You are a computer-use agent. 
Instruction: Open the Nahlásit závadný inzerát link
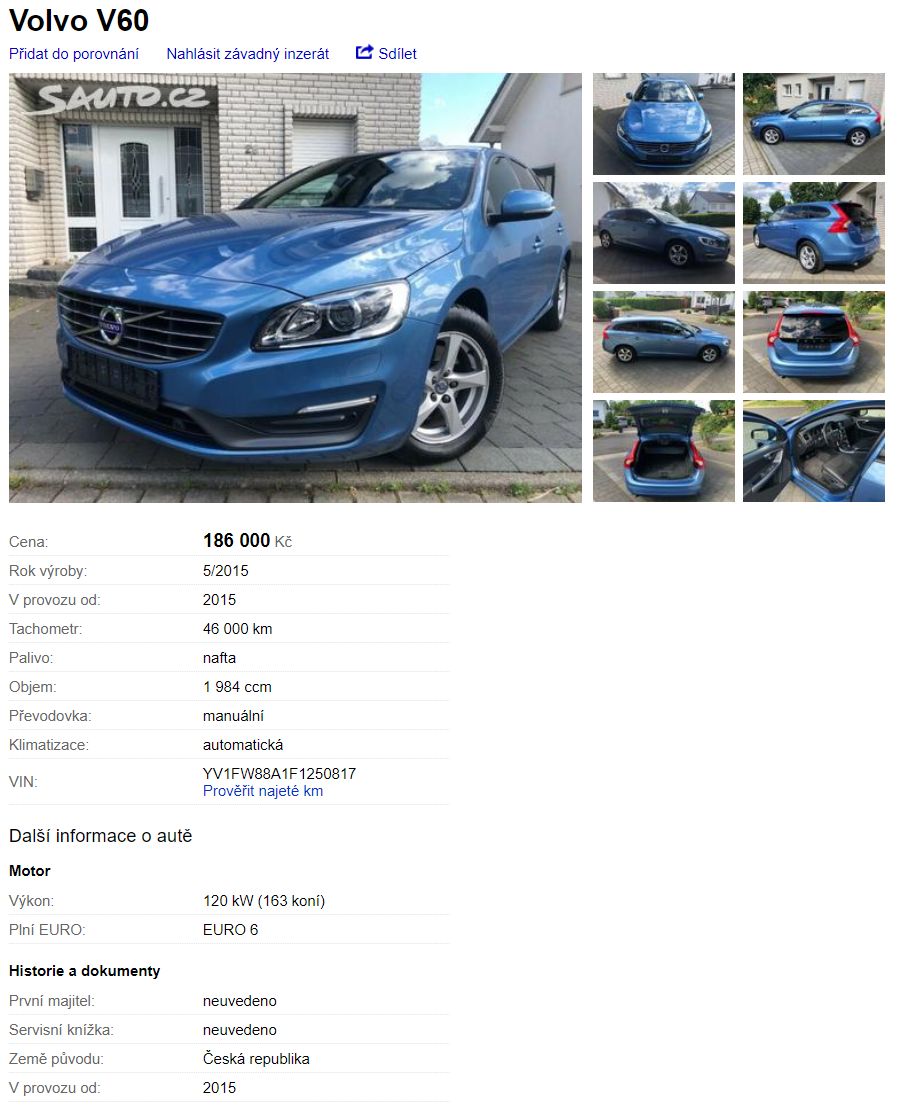(x=247, y=54)
